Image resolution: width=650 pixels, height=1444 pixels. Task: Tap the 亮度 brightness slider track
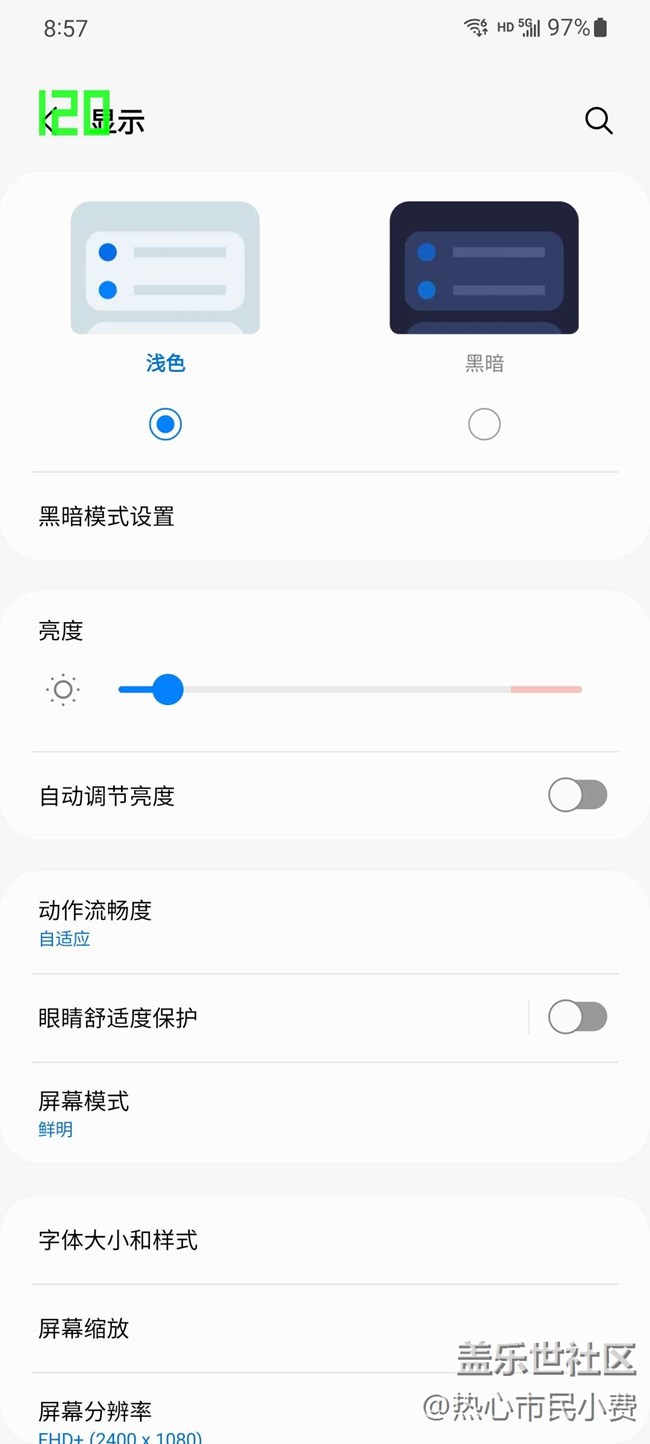[350, 689]
